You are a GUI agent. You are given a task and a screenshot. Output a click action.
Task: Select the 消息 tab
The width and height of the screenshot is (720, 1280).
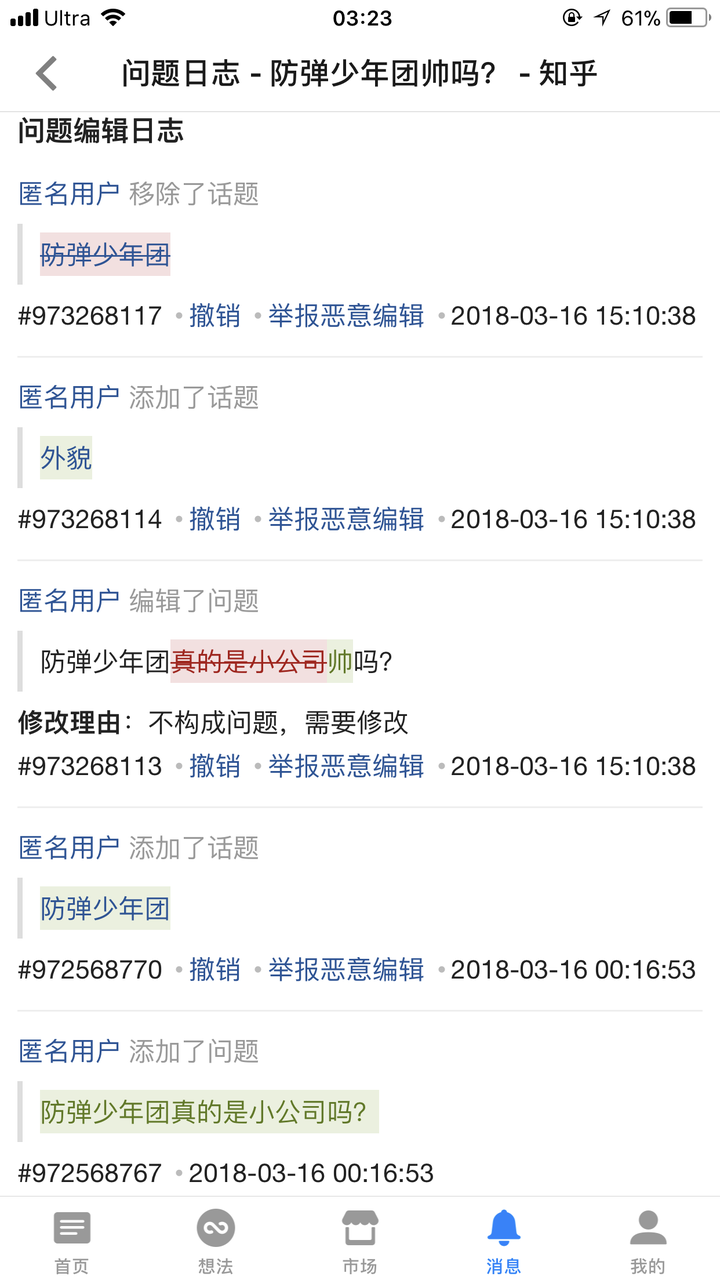tap(504, 1241)
